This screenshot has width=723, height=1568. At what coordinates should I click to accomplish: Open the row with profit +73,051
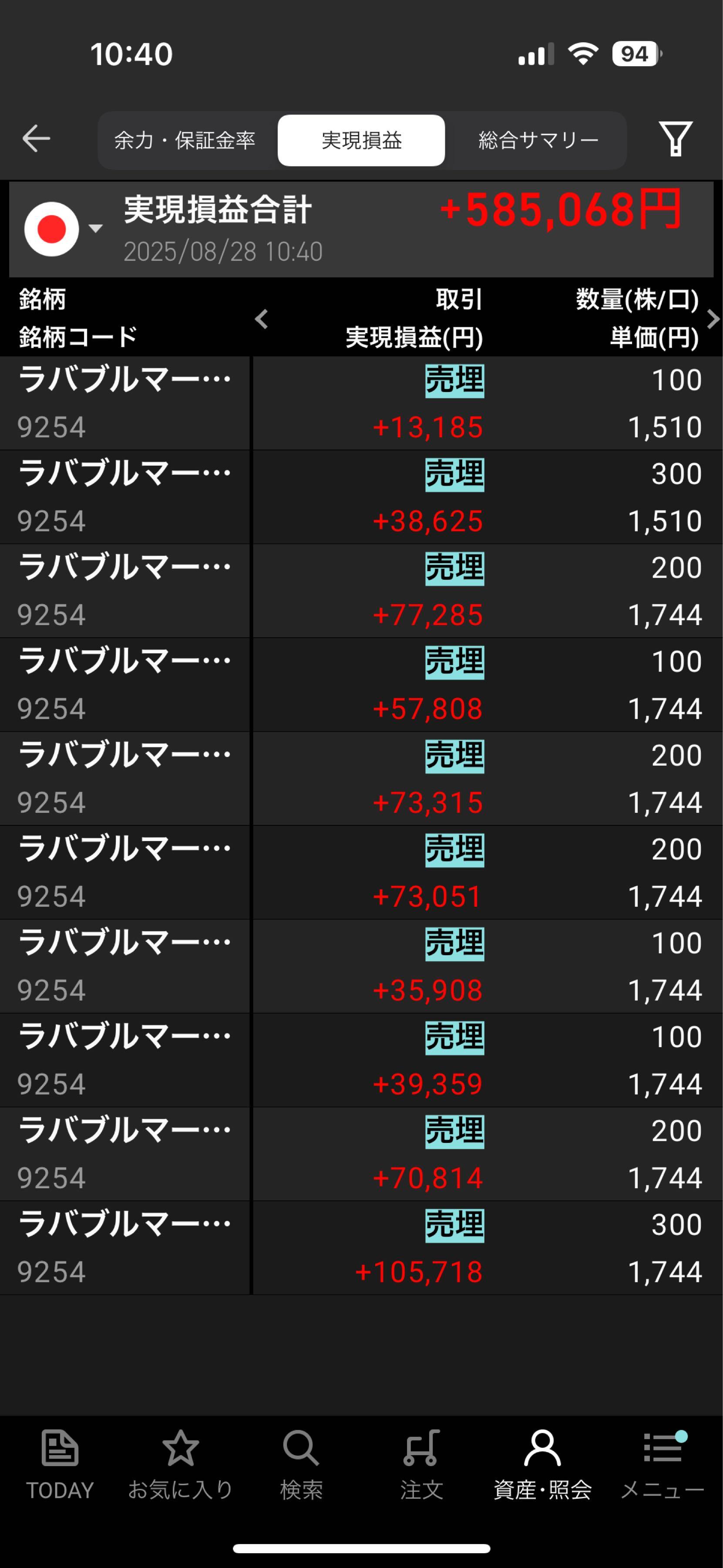pos(361,872)
